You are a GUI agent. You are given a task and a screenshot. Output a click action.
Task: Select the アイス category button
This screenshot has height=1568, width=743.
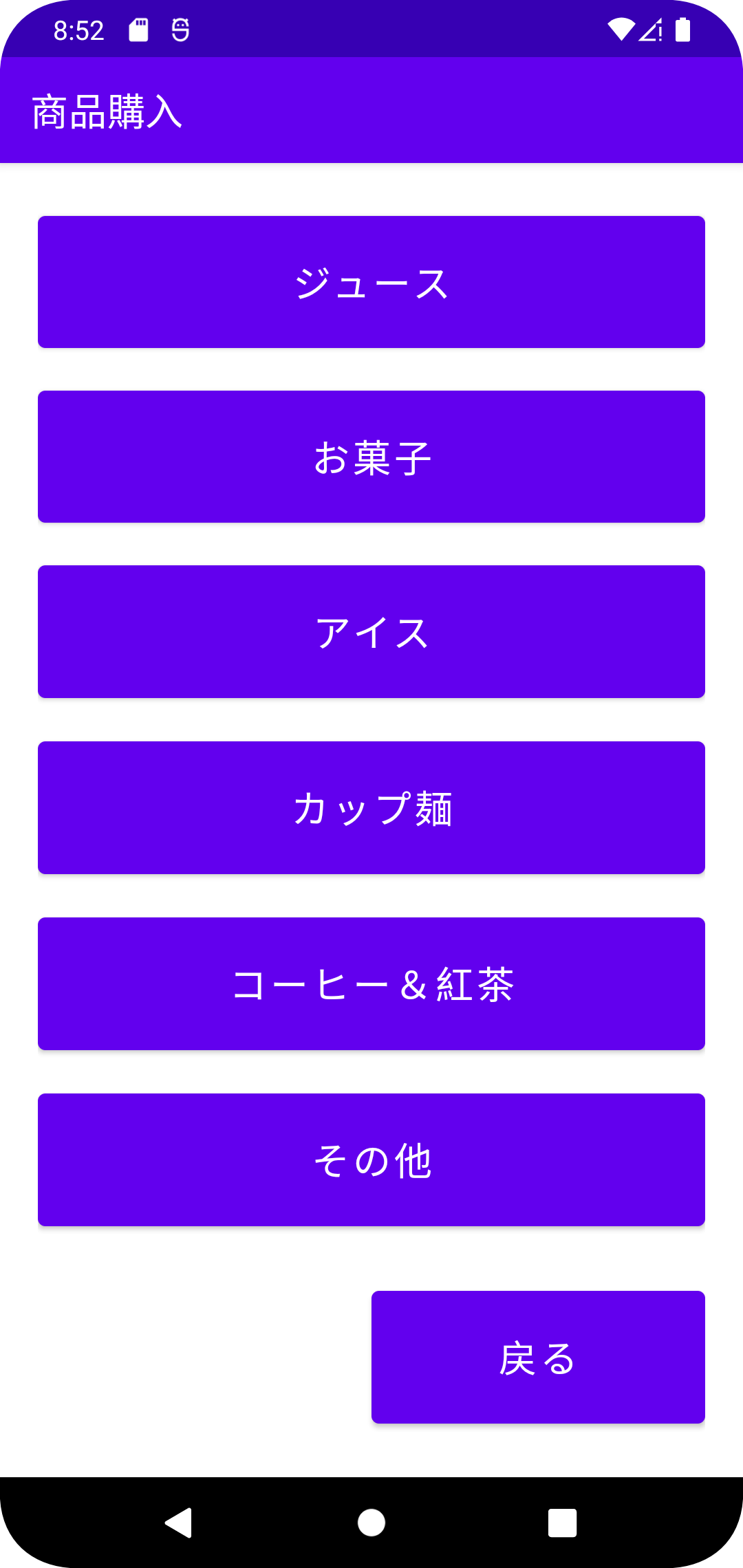pos(371,631)
